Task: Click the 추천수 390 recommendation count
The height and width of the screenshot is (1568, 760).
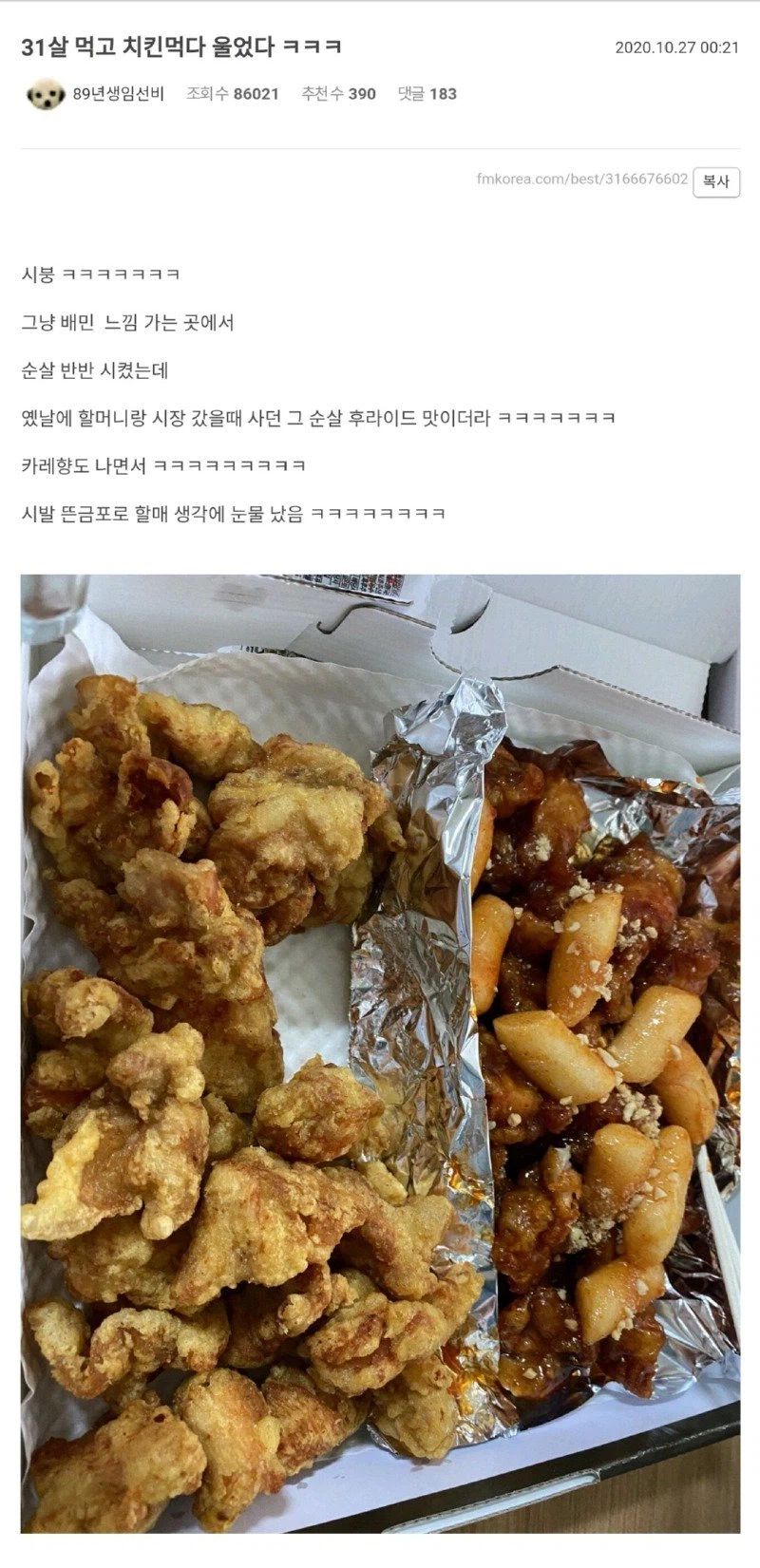Action: pos(335,94)
